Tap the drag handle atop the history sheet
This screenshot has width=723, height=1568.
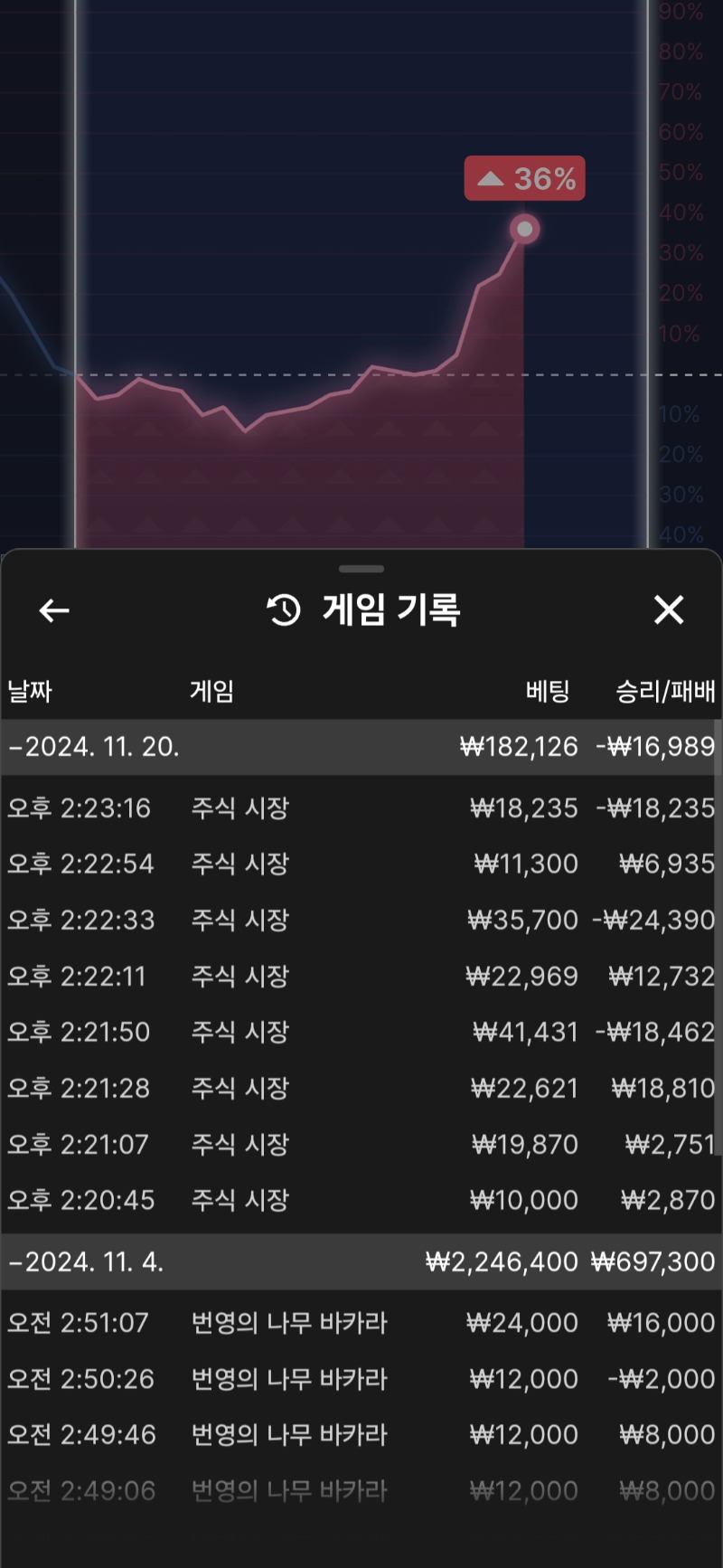[361, 569]
